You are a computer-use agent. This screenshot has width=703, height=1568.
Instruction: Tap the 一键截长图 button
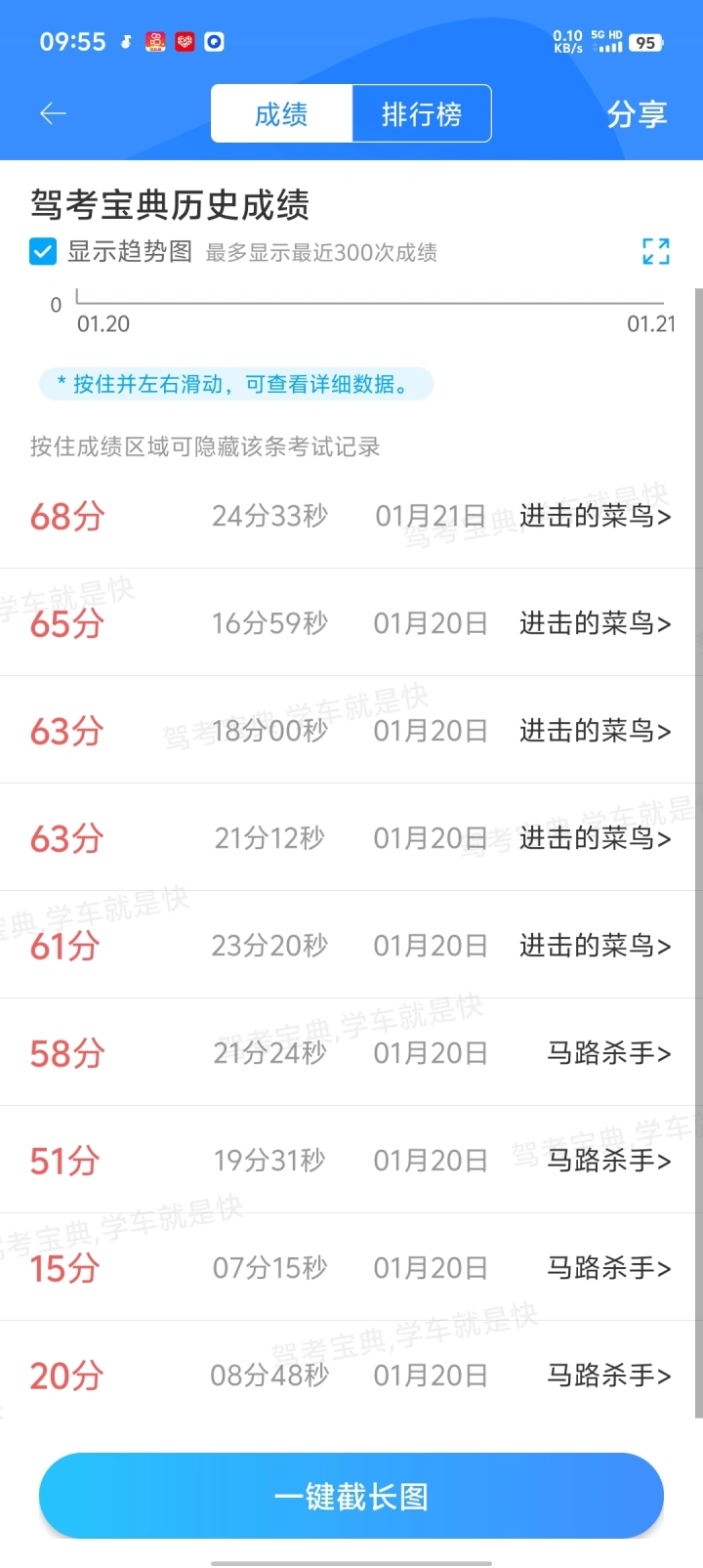pyautogui.click(x=351, y=1496)
